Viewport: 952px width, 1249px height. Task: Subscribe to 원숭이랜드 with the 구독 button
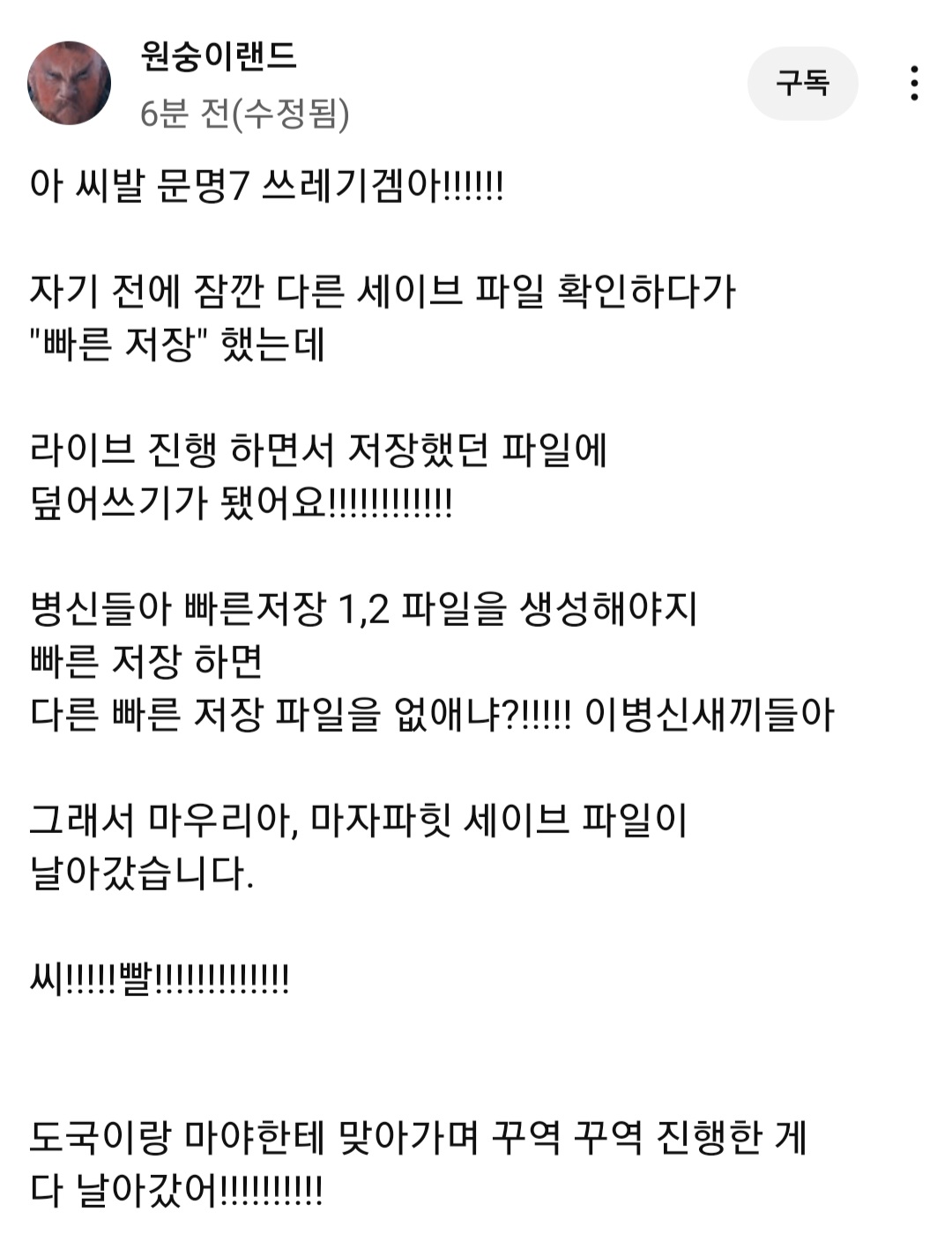pyautogui.click(x=802, y=84)
